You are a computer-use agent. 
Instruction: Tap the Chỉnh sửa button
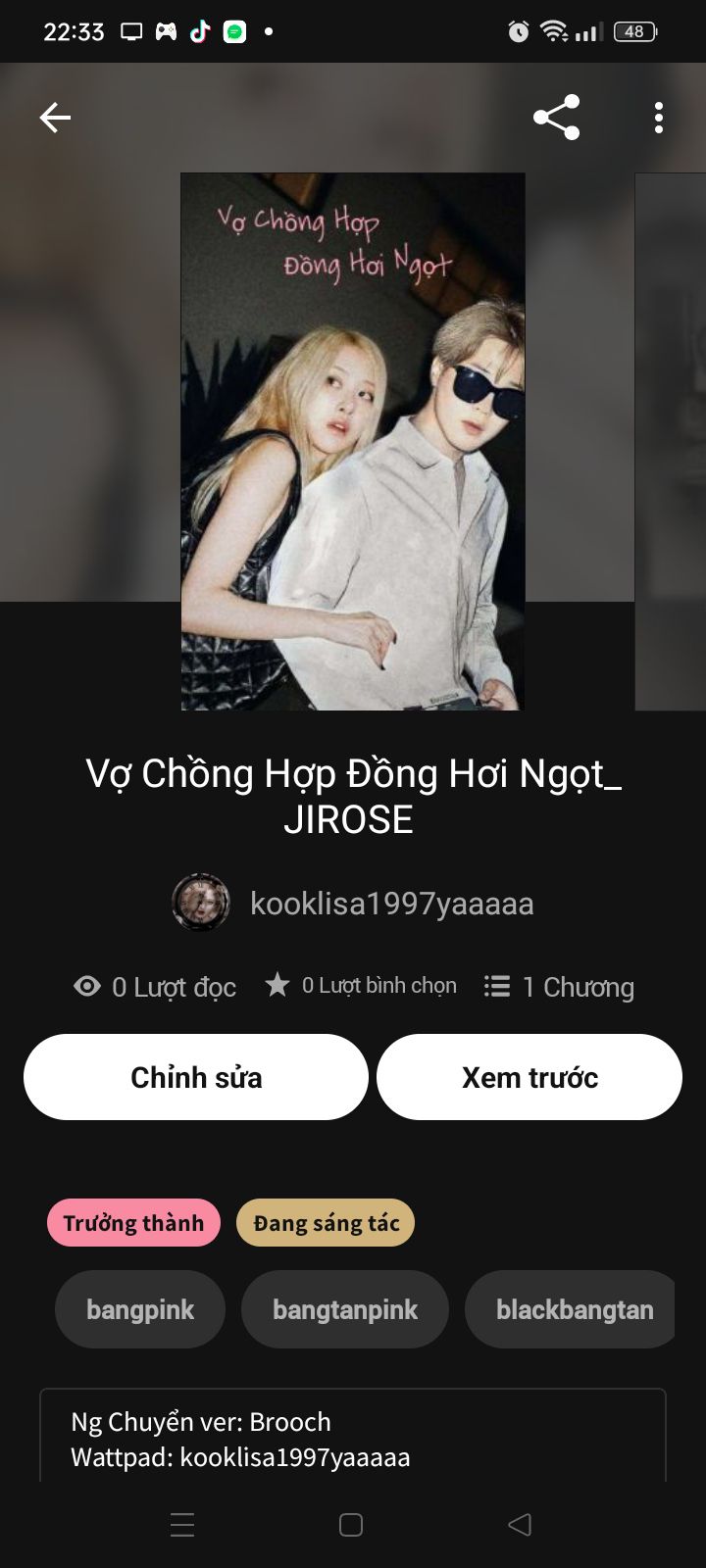196,1077
